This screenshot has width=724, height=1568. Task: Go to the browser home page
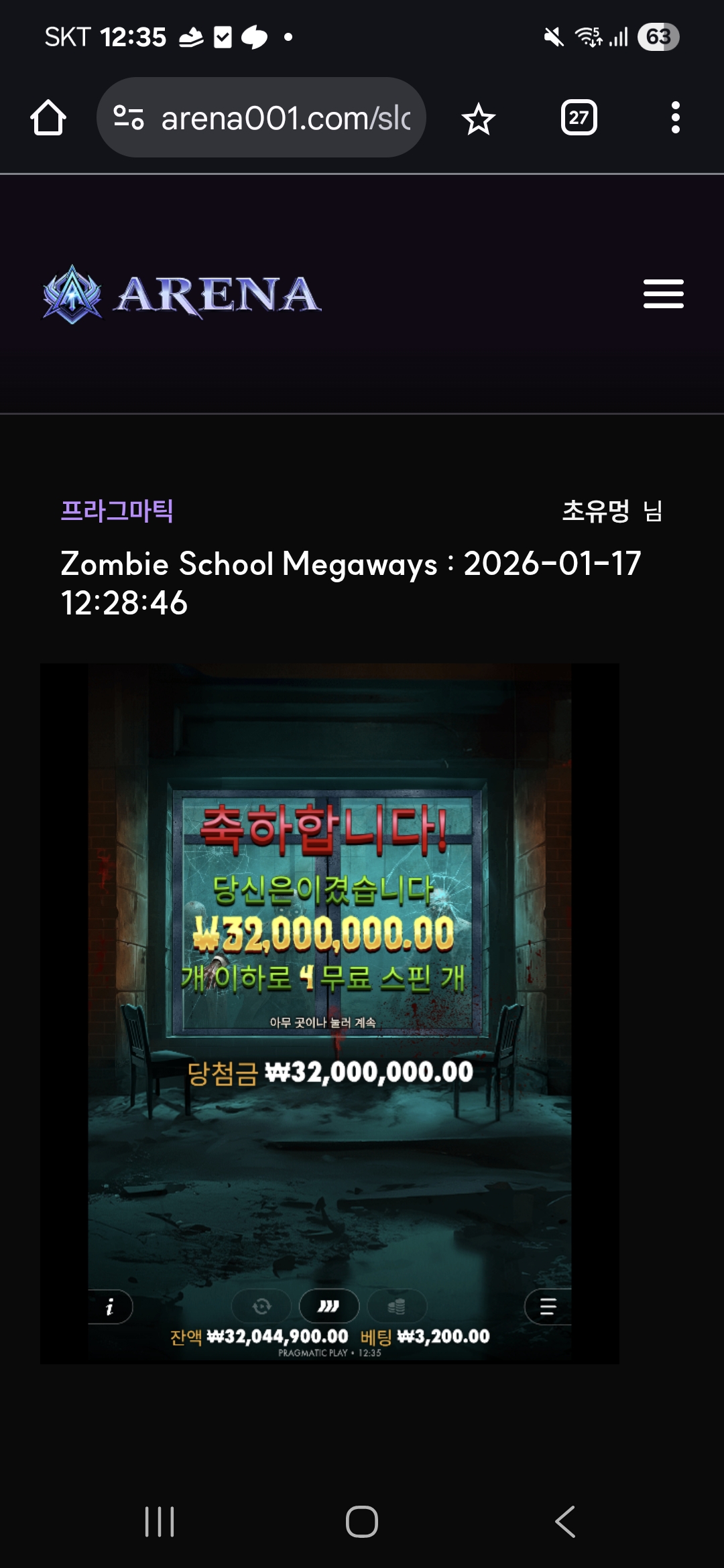(x=48, y=118)
